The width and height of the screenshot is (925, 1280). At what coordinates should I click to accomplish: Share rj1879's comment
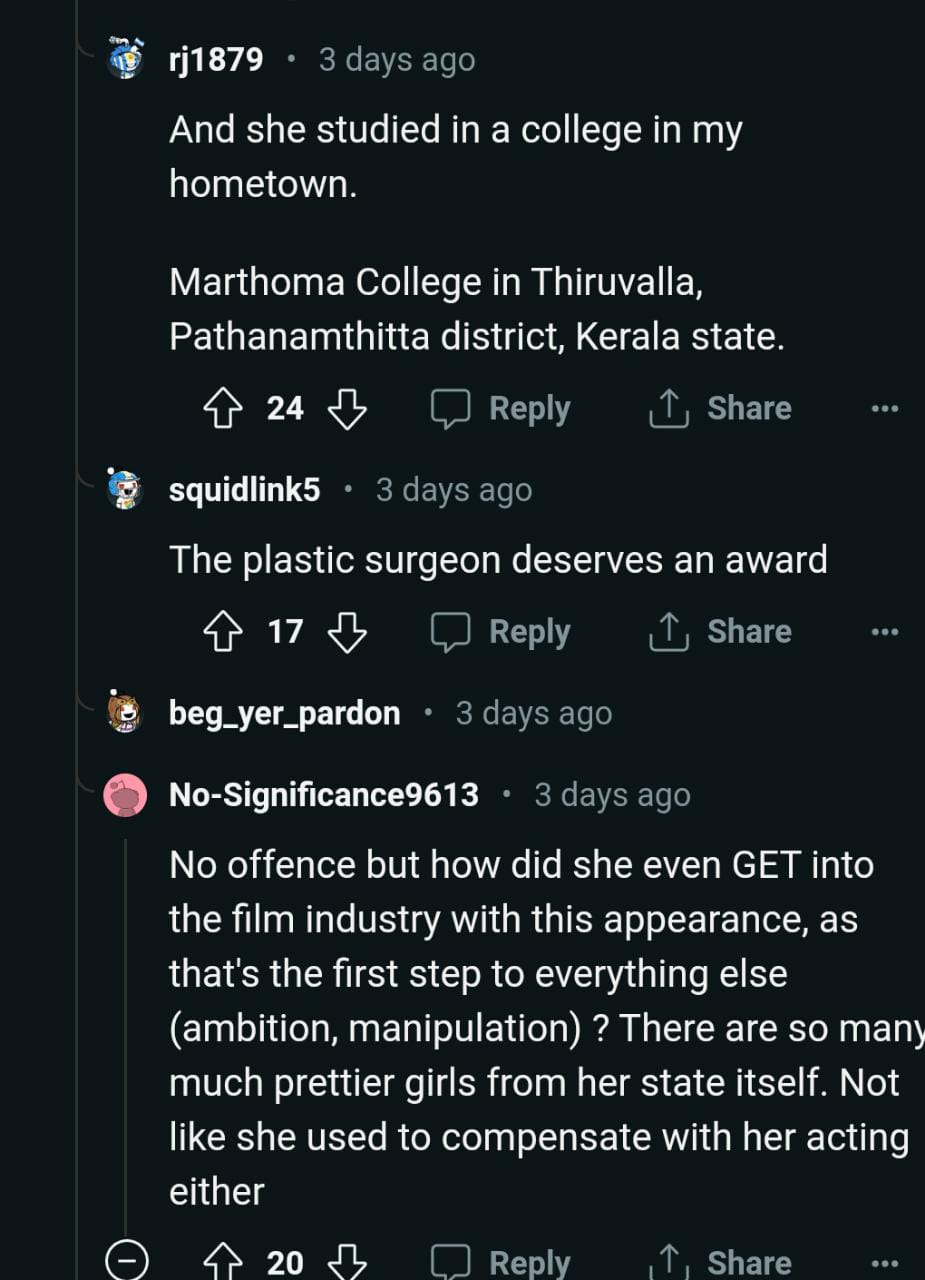pos(721,408)
